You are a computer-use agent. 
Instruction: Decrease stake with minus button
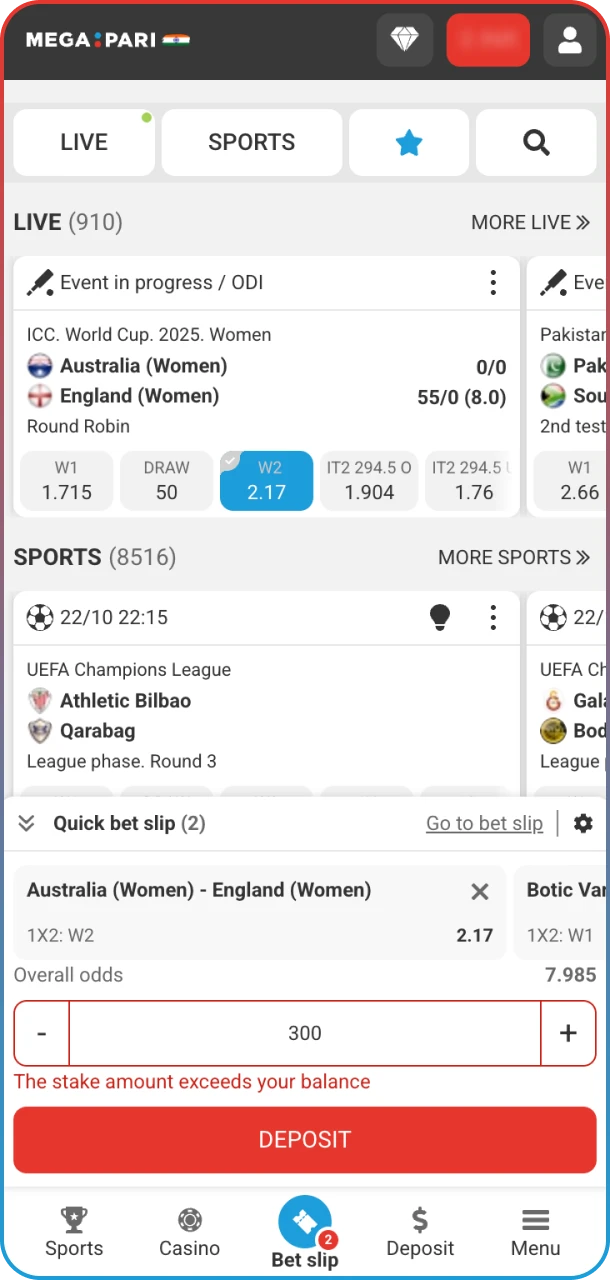point(41,1033)
